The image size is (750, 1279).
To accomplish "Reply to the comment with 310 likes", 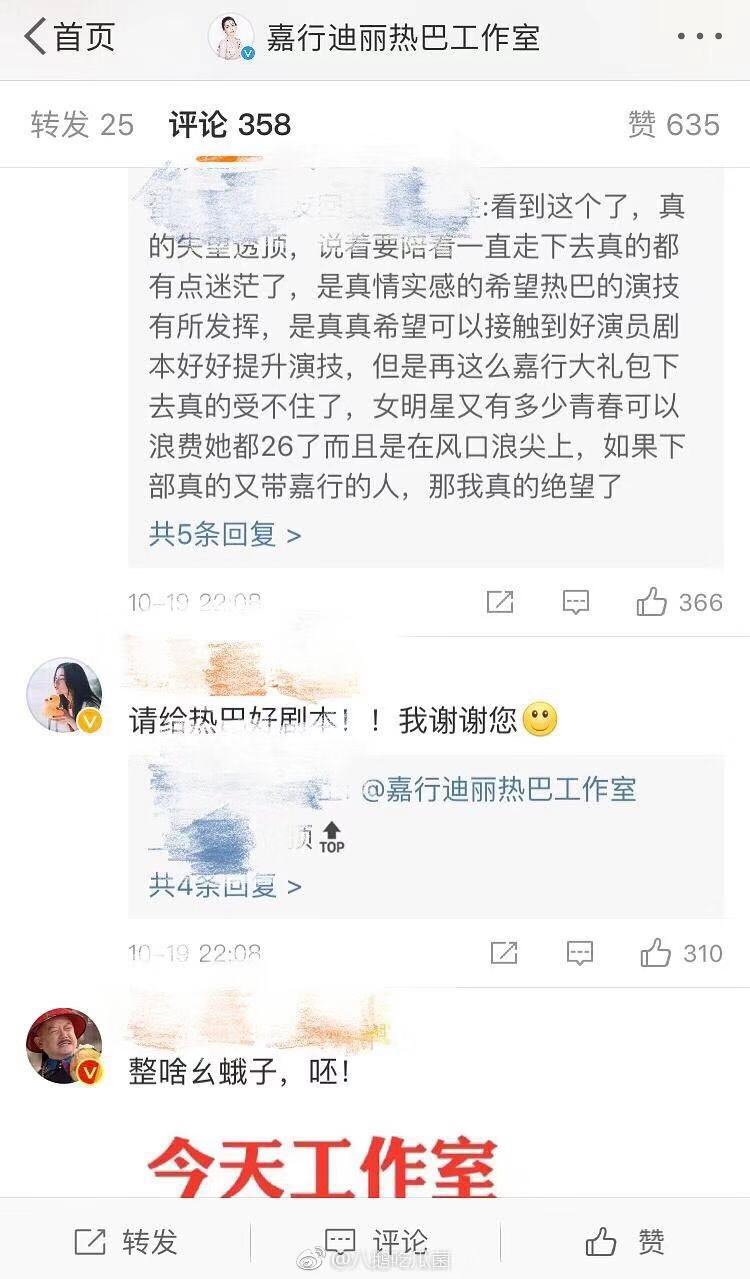I will (579, 953).
